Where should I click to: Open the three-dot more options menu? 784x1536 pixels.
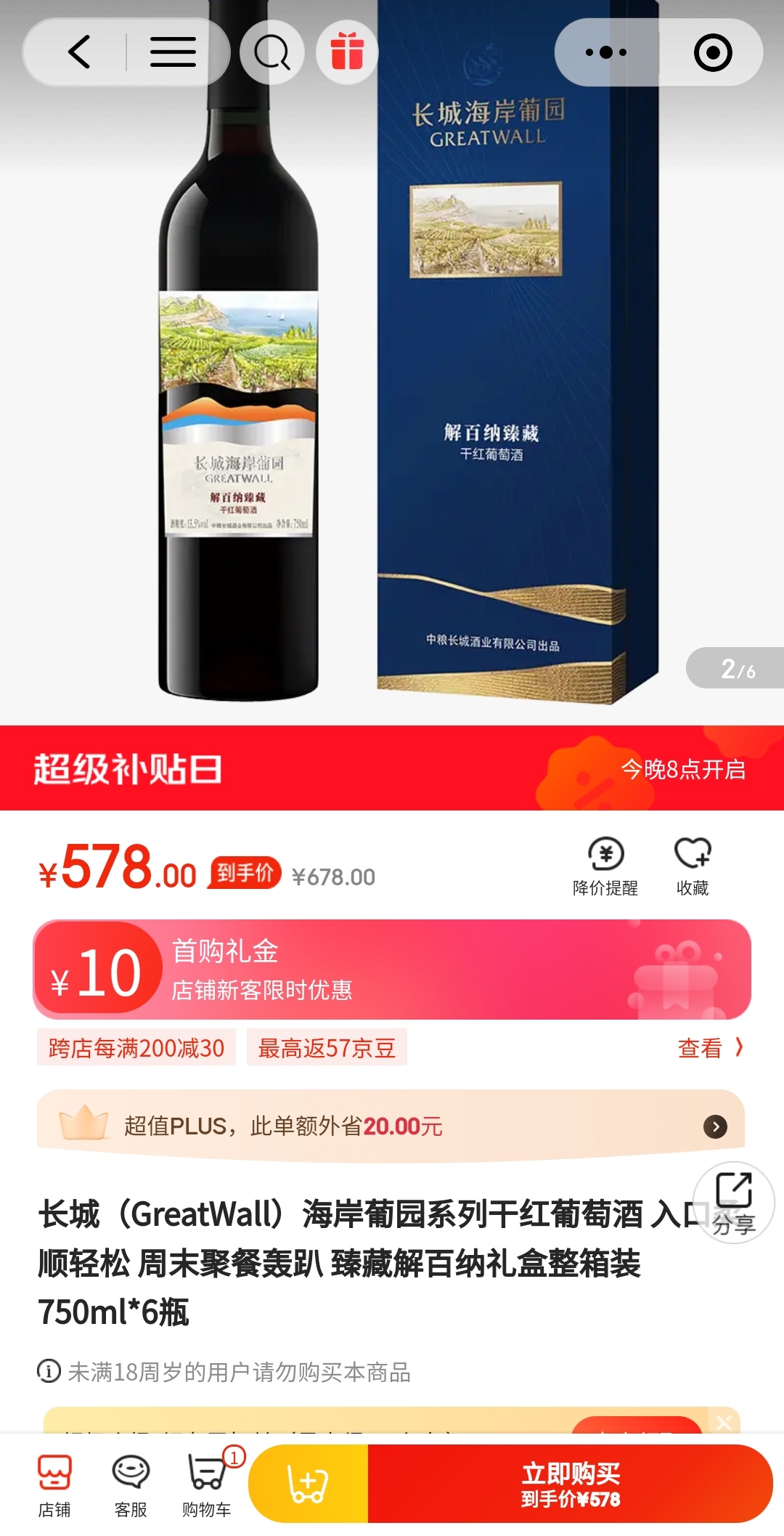pyautogui.click(x=606, y=52)
